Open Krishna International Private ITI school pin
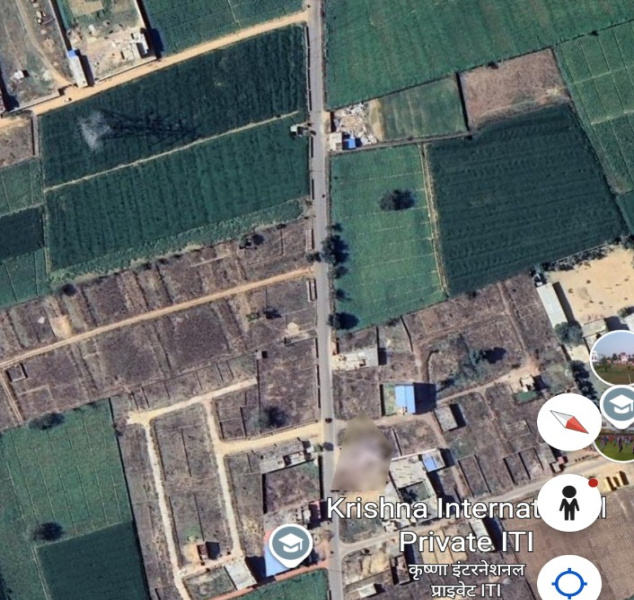This screenshot has height=600, width=634. tap(290, 543)
